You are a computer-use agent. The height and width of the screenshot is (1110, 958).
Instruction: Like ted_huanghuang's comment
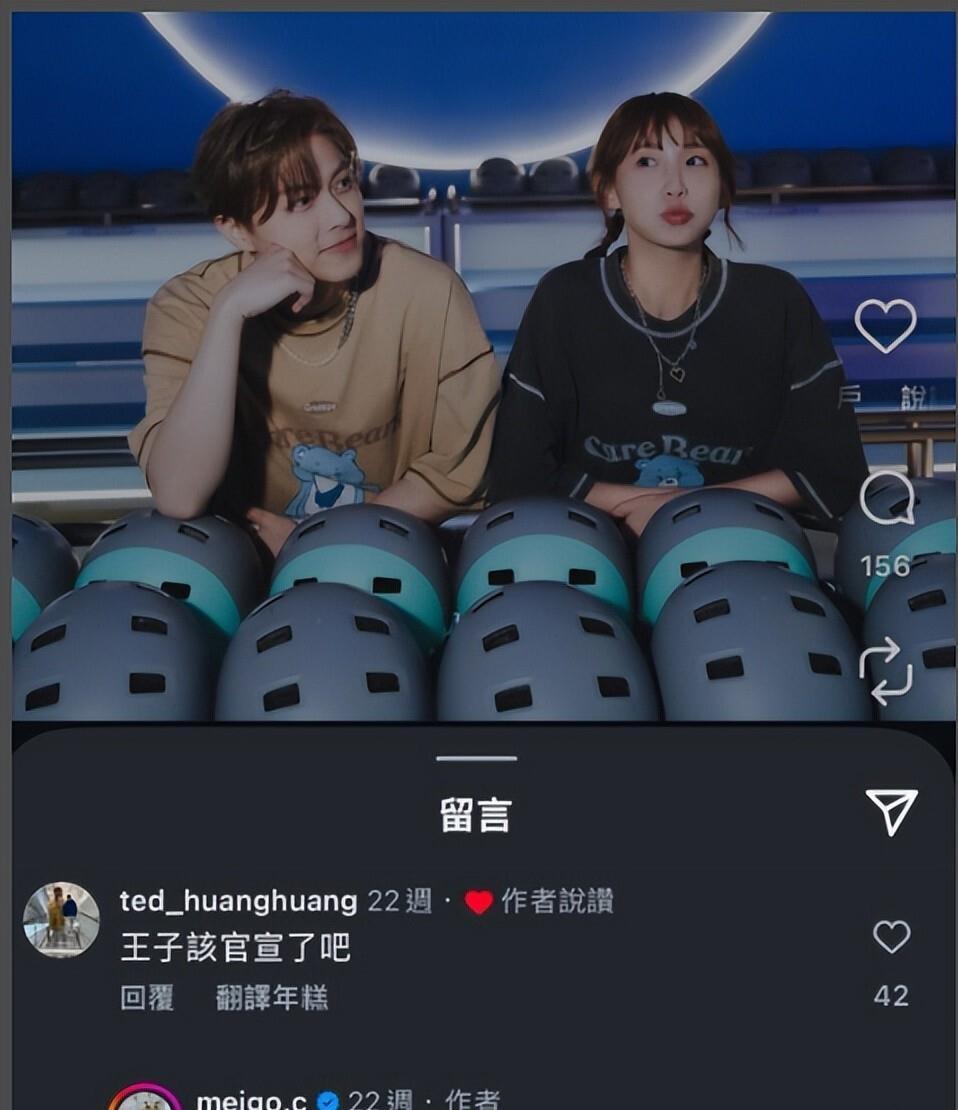coord(891,937)
